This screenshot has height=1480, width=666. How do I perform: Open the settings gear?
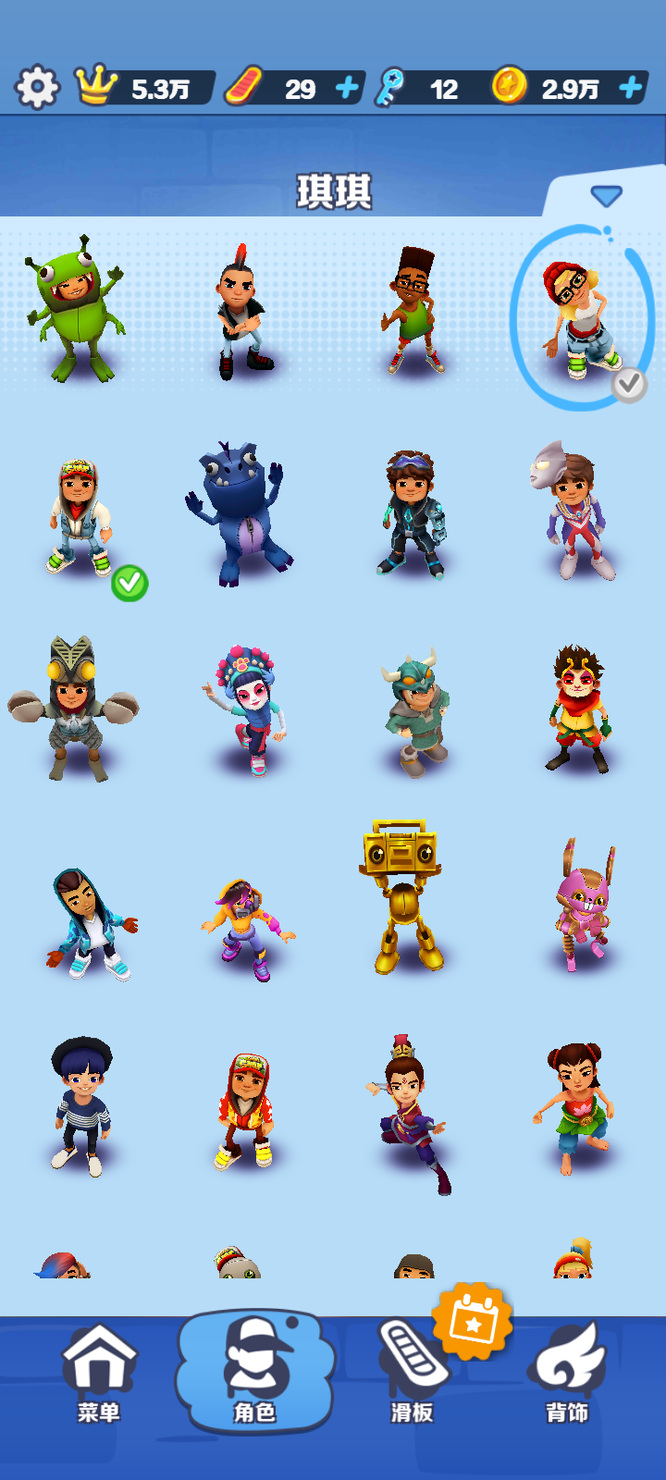click(x=37, y=88)
